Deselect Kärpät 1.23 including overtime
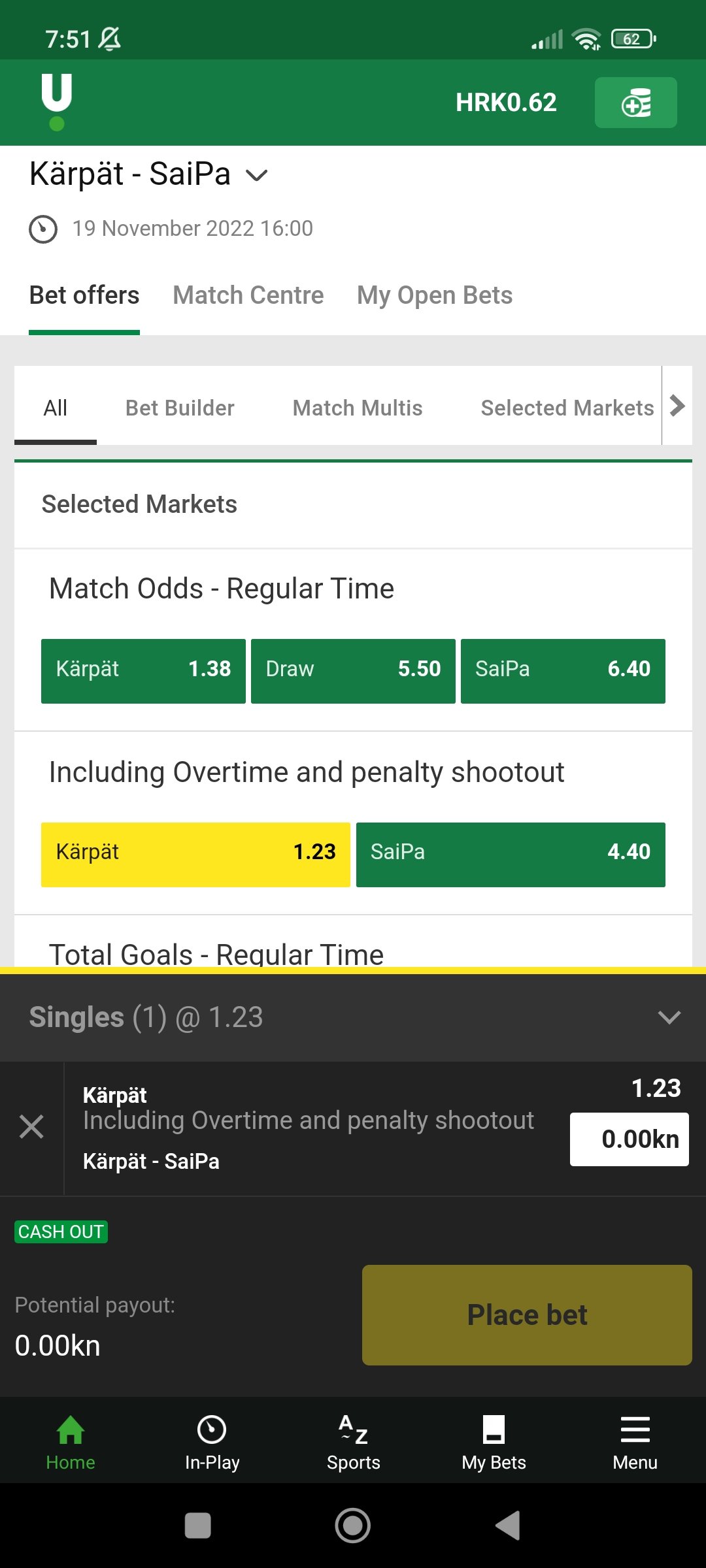 [195, 855]
